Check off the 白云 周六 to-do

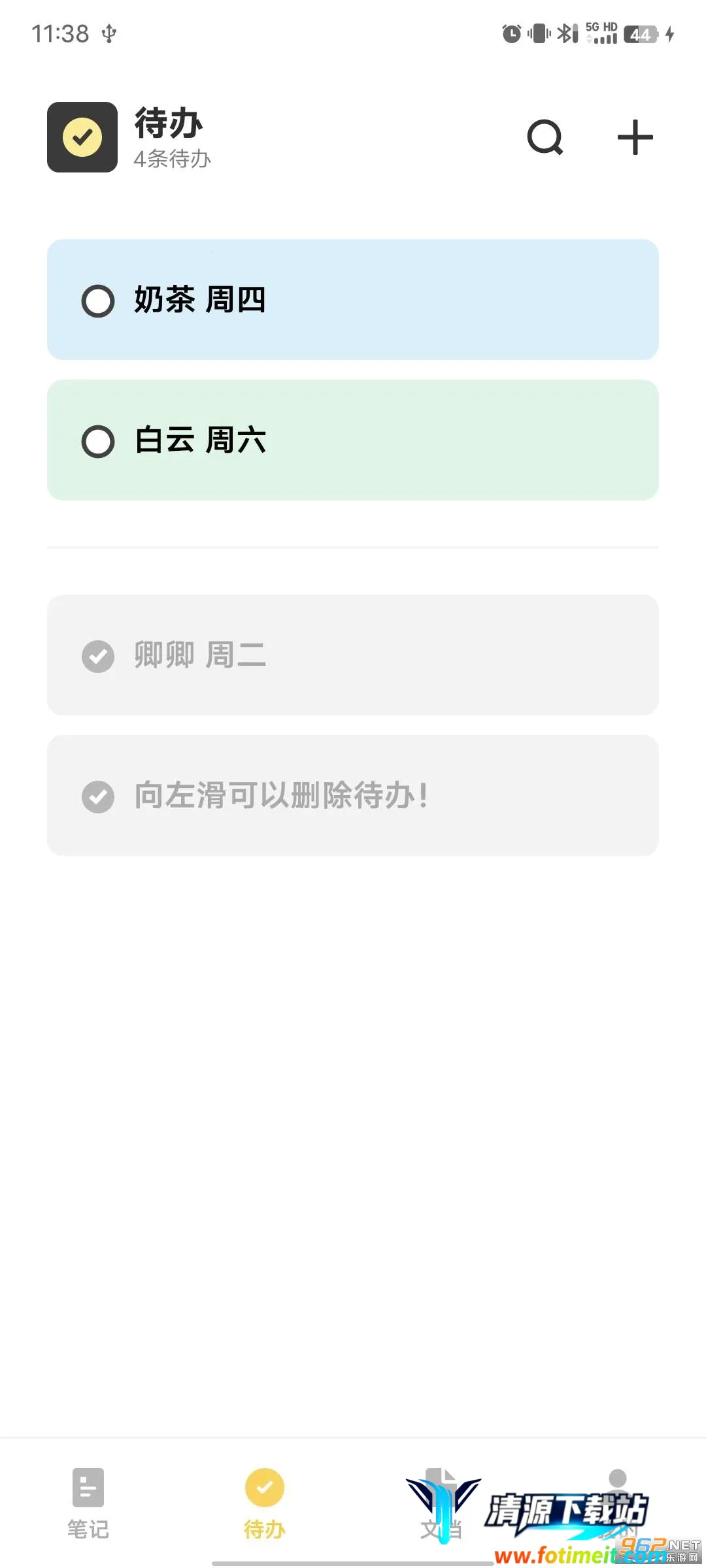(98, 441)
